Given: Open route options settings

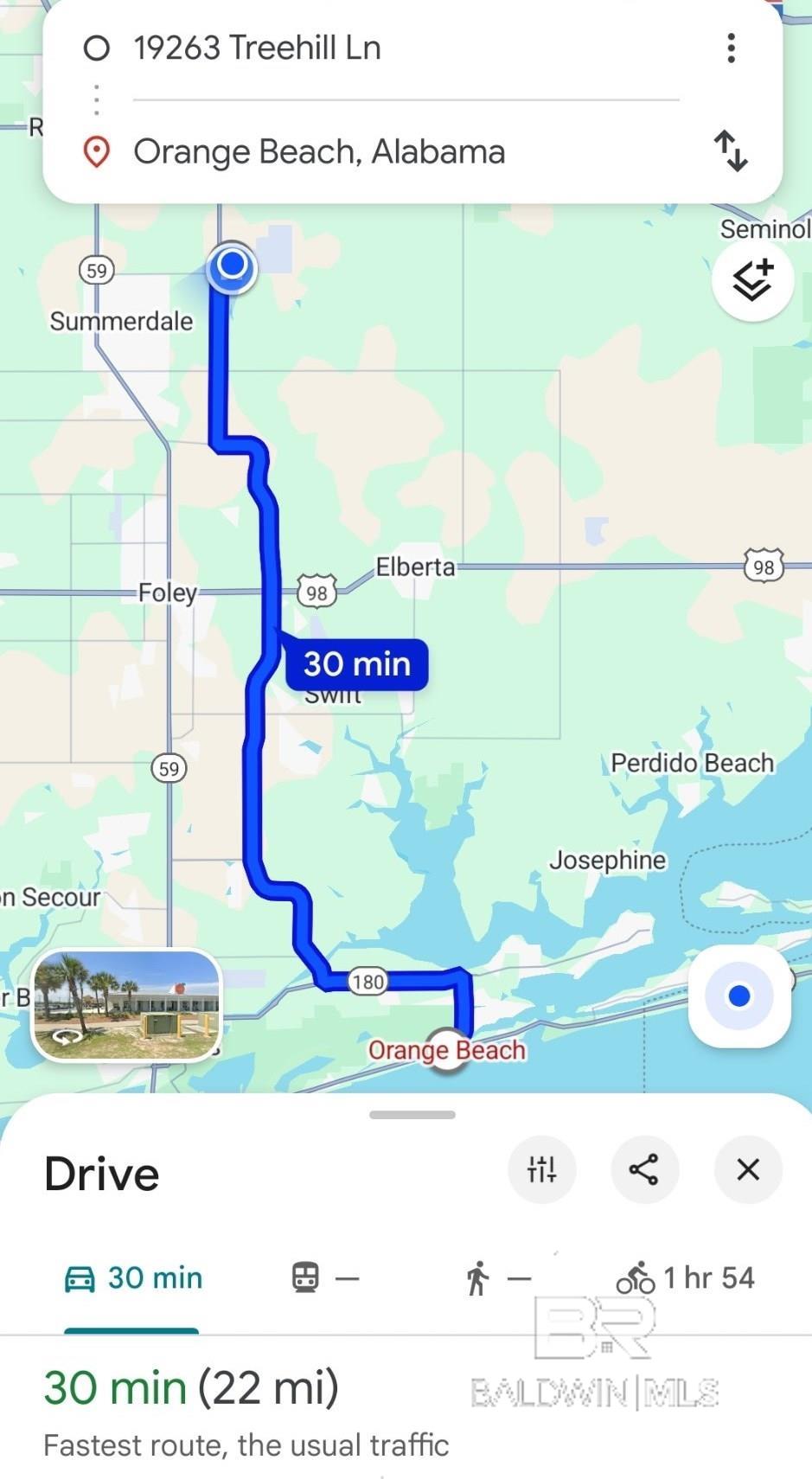Looking at the screenshot, I should [541, 1169].
